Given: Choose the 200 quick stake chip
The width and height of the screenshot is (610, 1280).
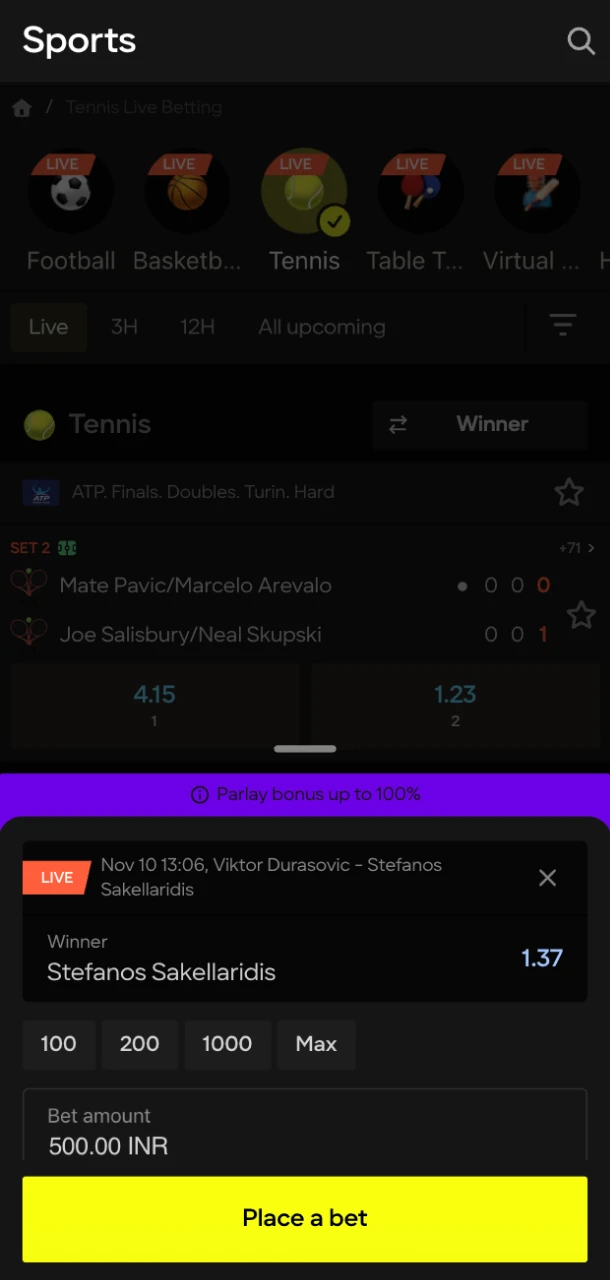Looking at the screenshot, I should [x=139, y=1044].
